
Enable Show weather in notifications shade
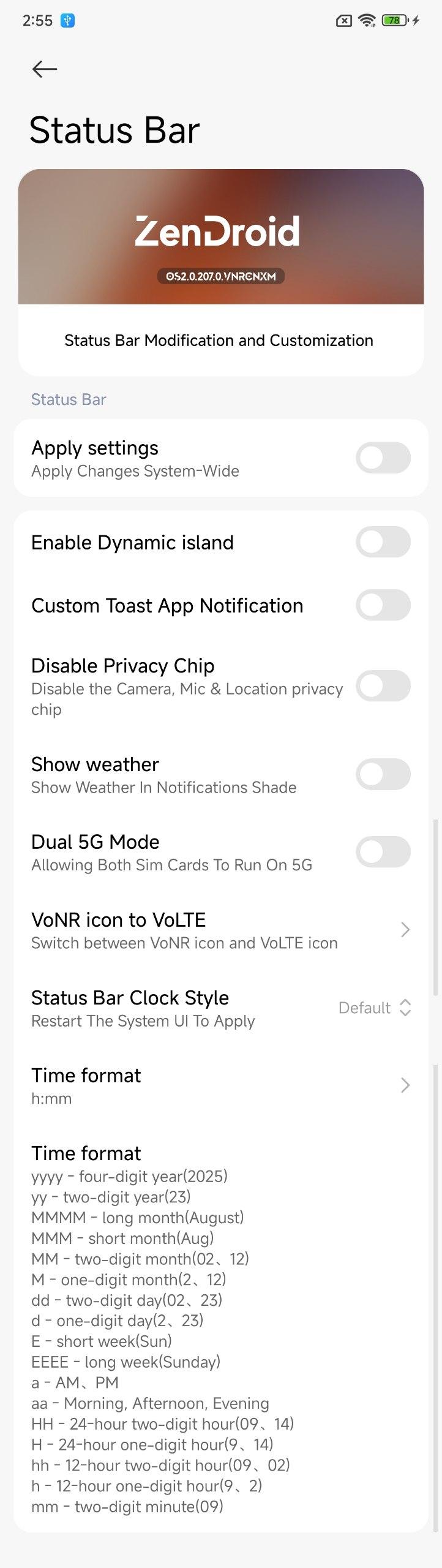(383, 774)
